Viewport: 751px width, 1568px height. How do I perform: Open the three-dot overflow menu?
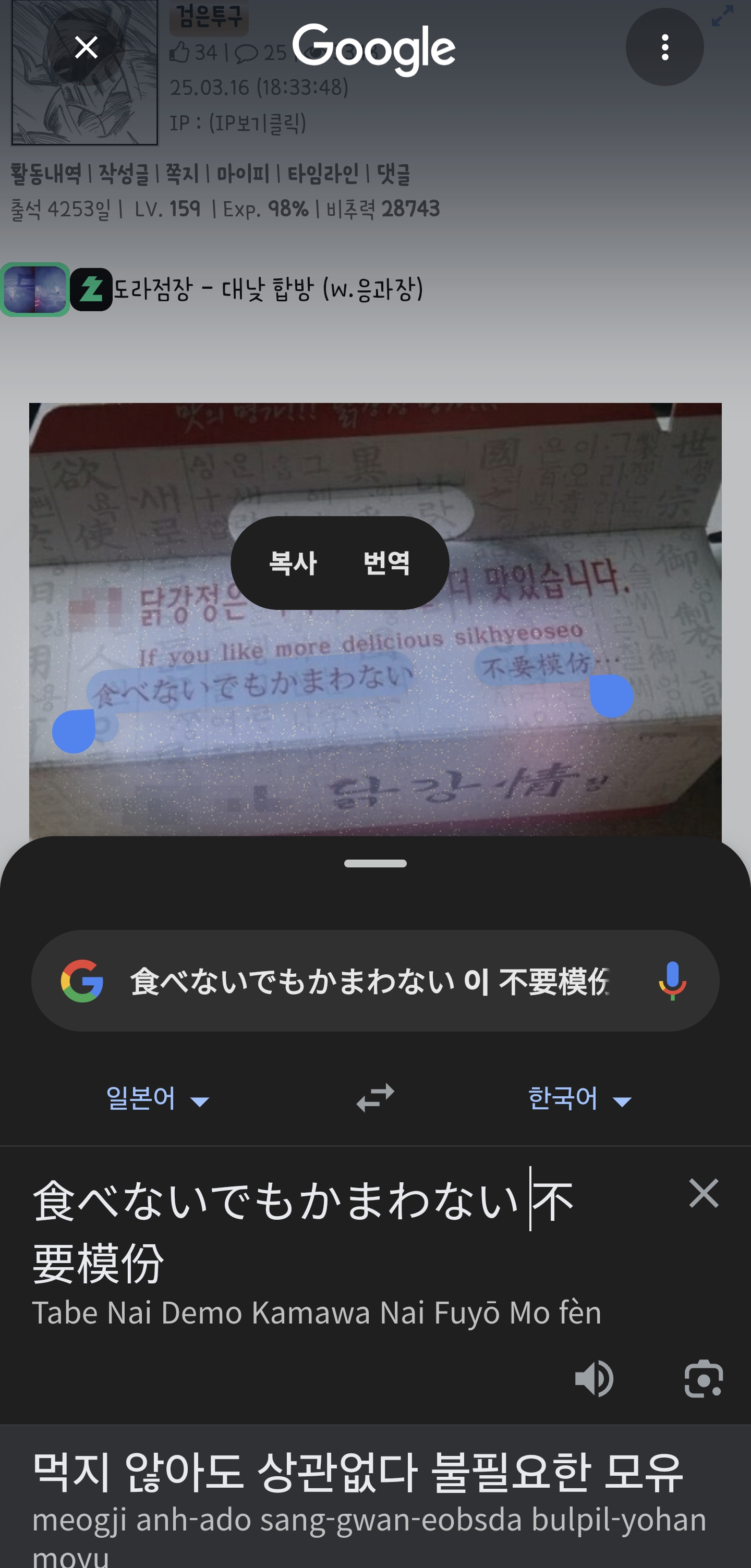coord(664,47)
